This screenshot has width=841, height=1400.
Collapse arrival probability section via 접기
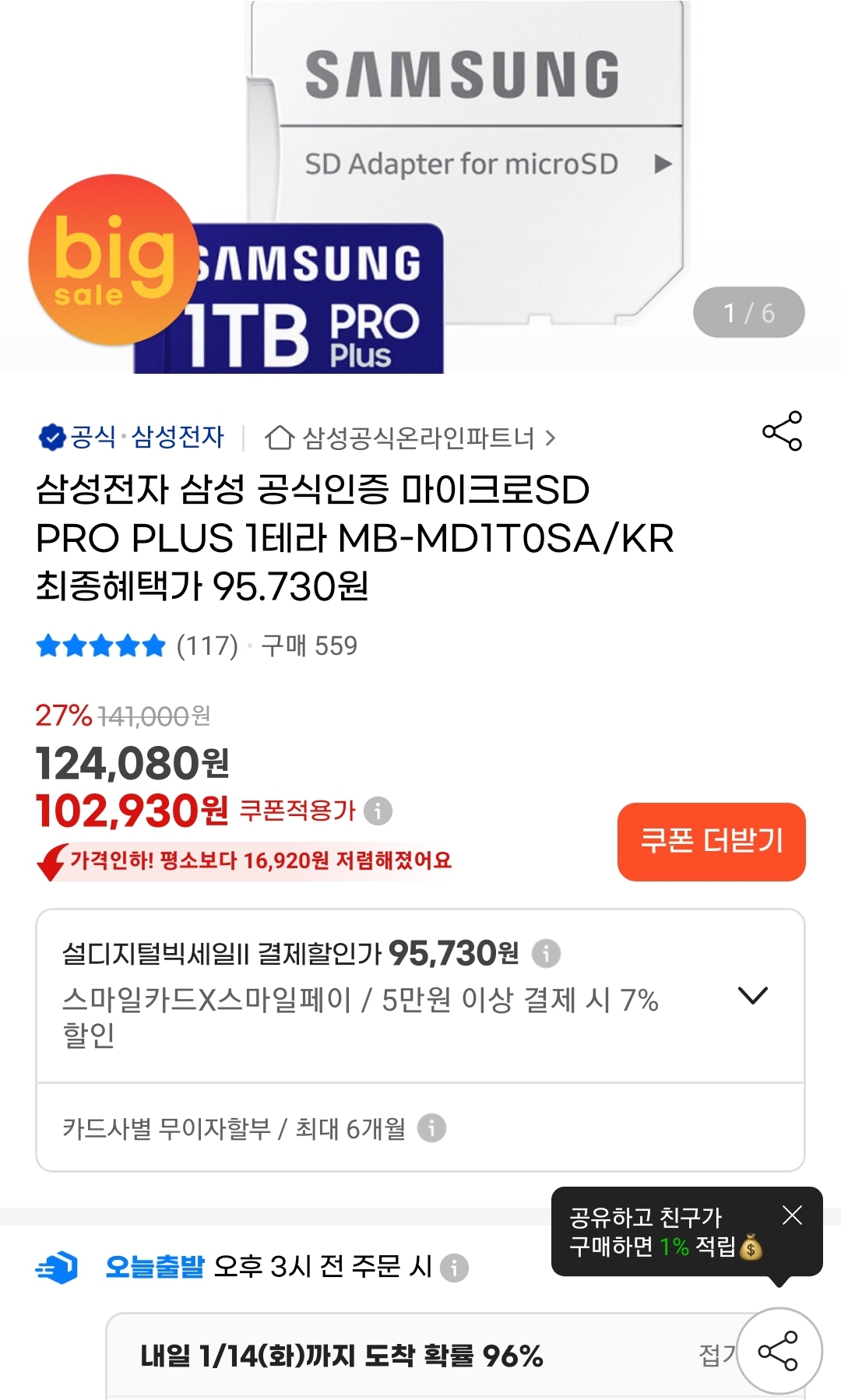pos(716,1355)
